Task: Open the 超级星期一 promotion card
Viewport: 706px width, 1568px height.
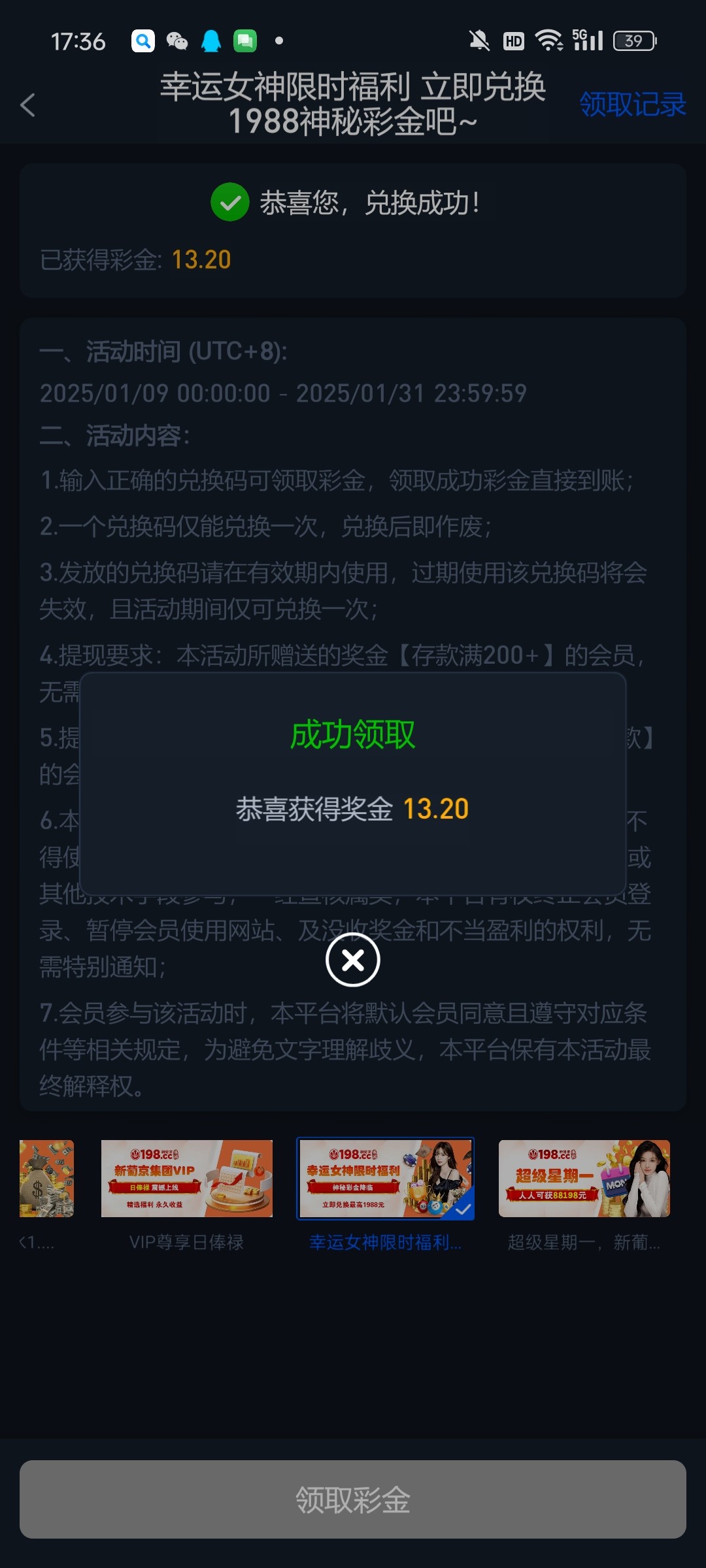Action: [584, 1179]
